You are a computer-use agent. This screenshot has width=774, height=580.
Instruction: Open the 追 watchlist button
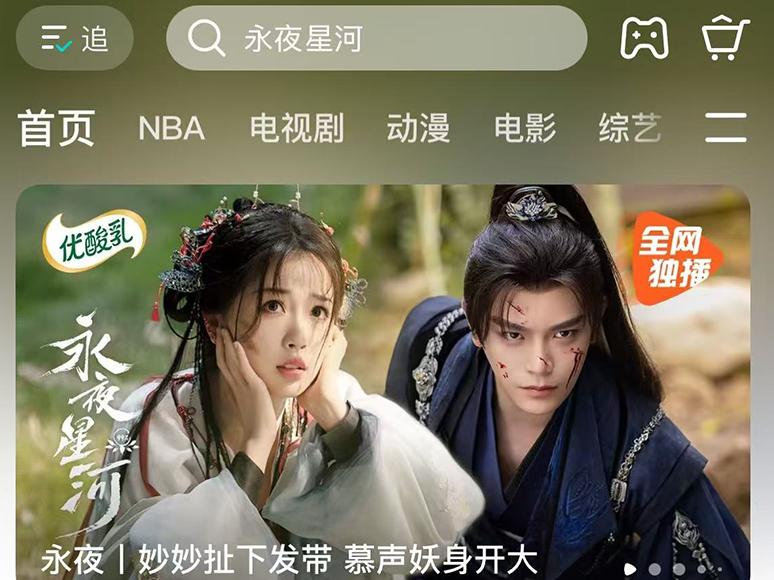tap(75, 39)
